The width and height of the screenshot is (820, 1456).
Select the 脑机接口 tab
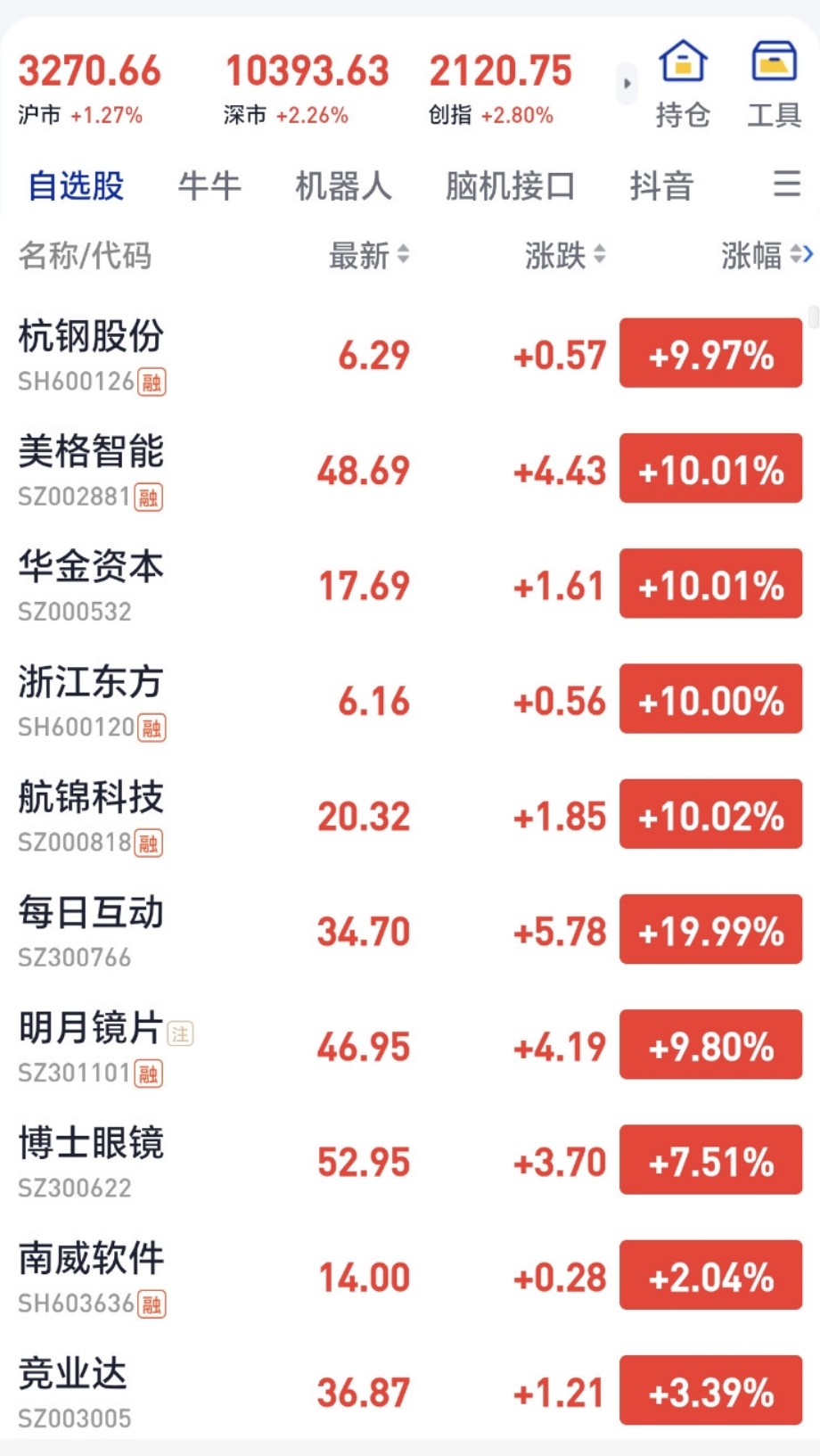510,185
